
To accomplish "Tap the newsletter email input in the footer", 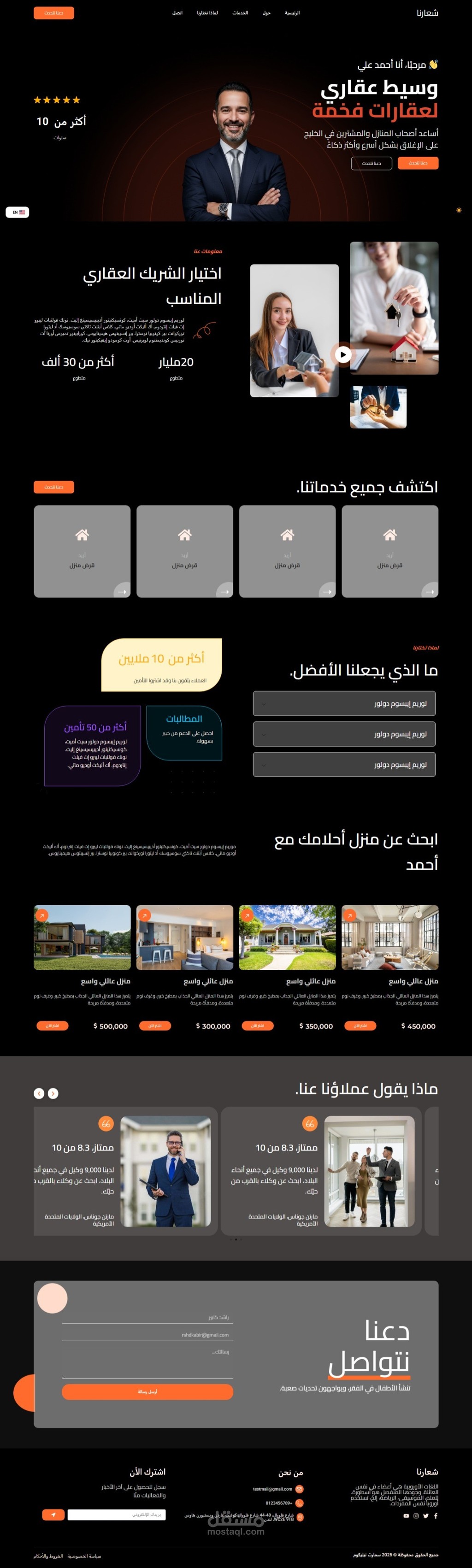I will point(116,1515).
